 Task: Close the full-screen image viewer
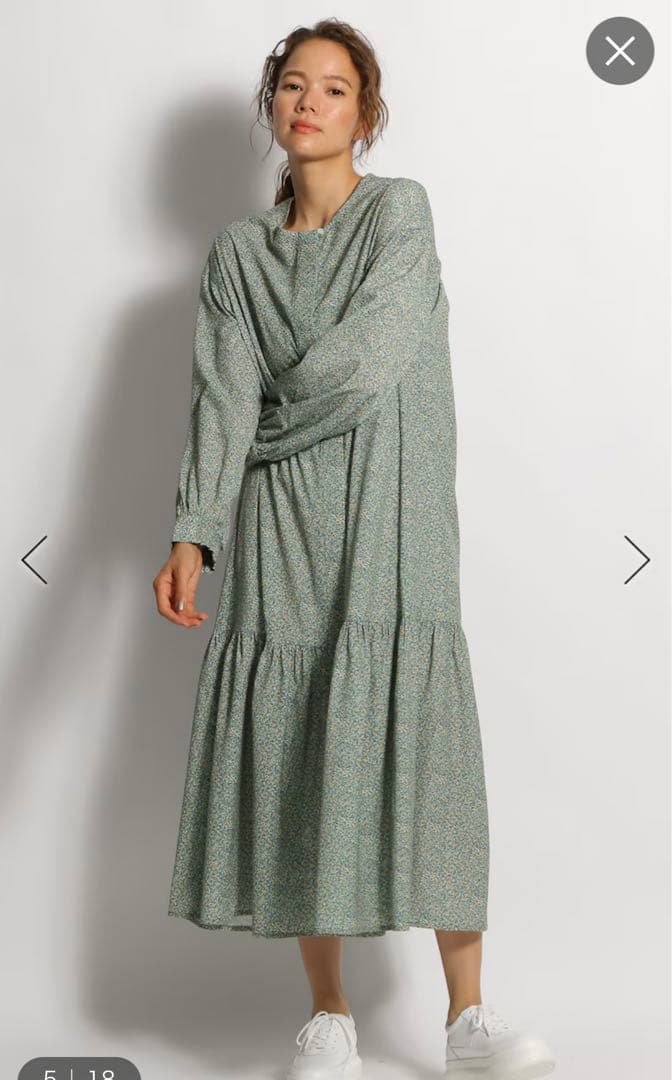click(619, 51)
